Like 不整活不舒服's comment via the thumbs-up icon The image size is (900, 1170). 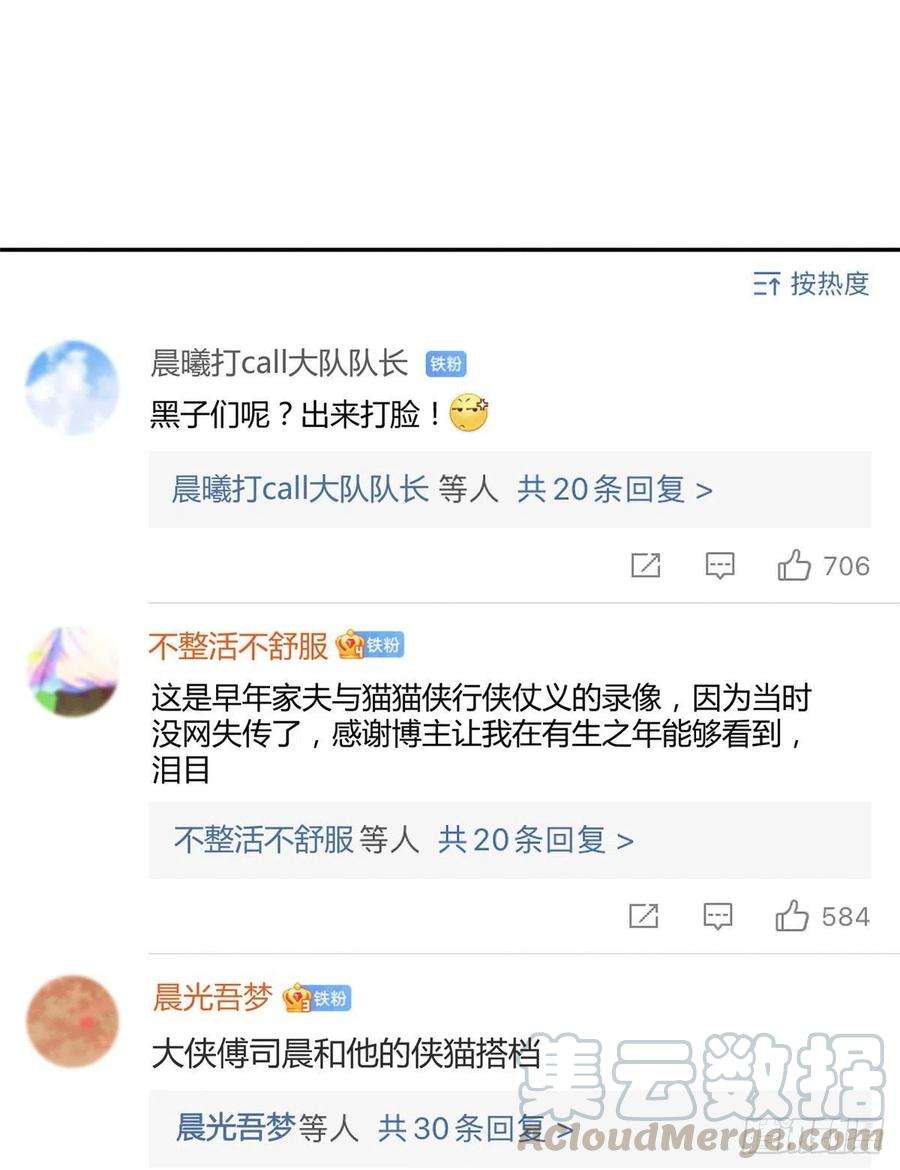[x=794, y=914]
